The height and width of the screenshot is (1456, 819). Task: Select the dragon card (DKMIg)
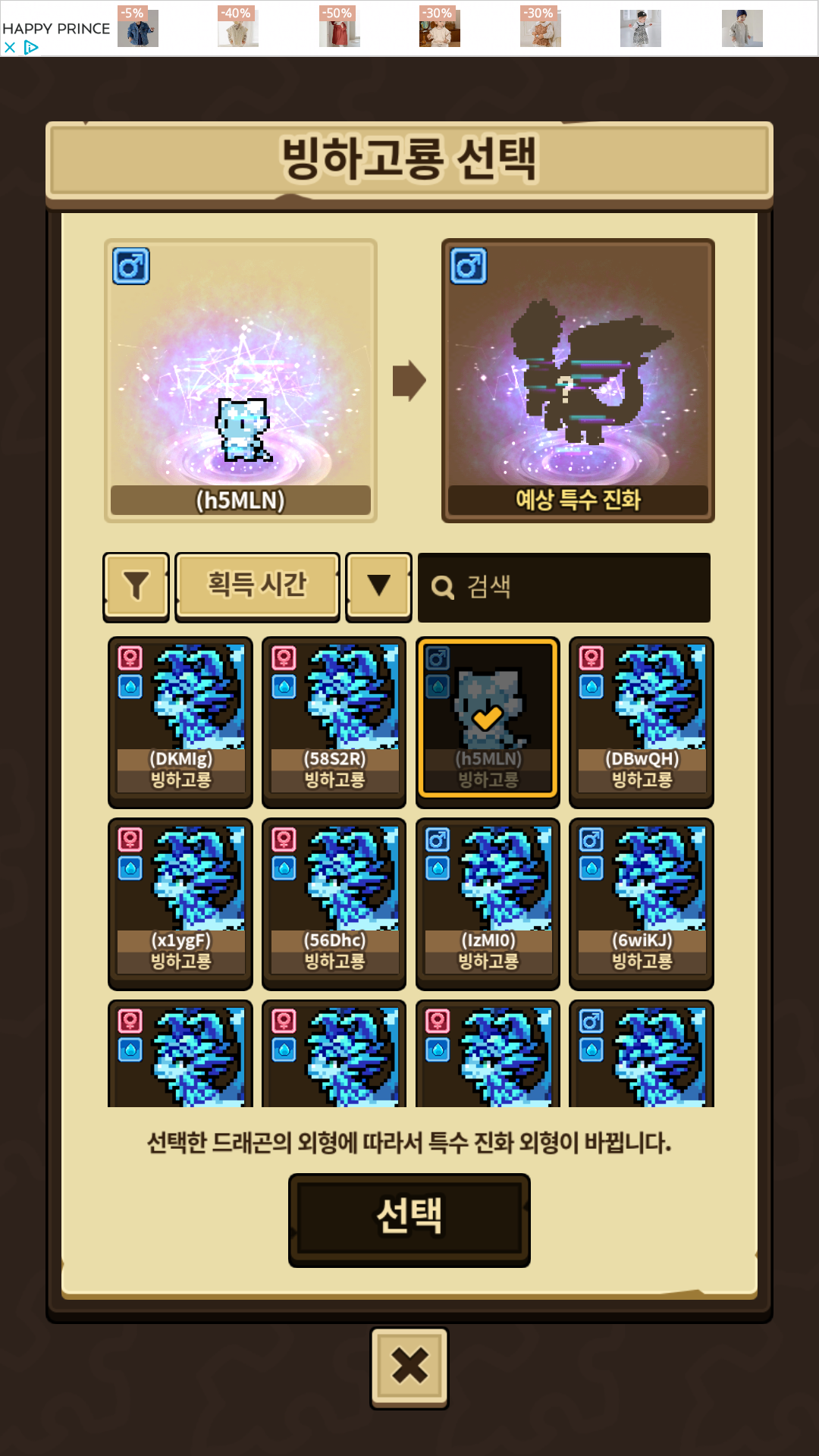(180, 720)
